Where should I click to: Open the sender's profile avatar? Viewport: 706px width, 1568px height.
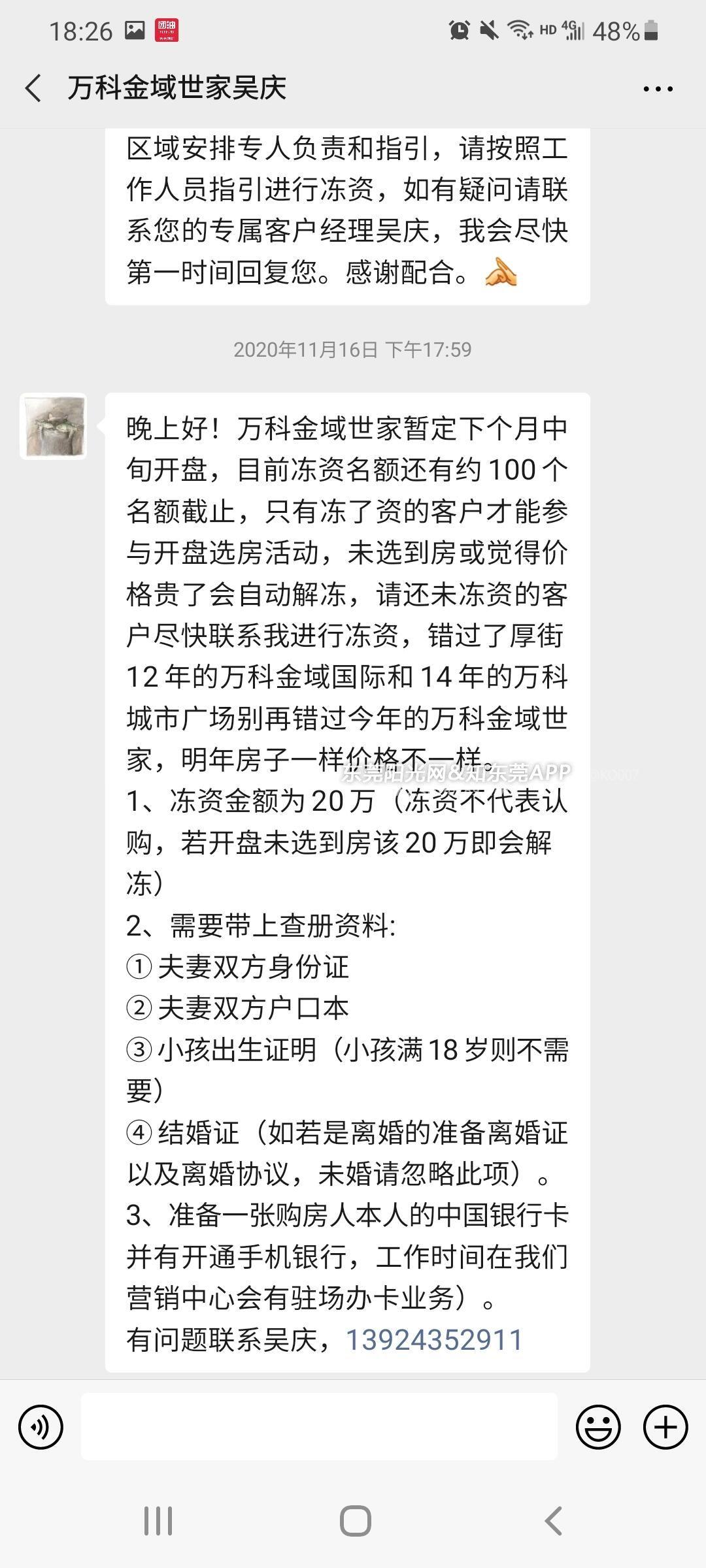[54, 427]
